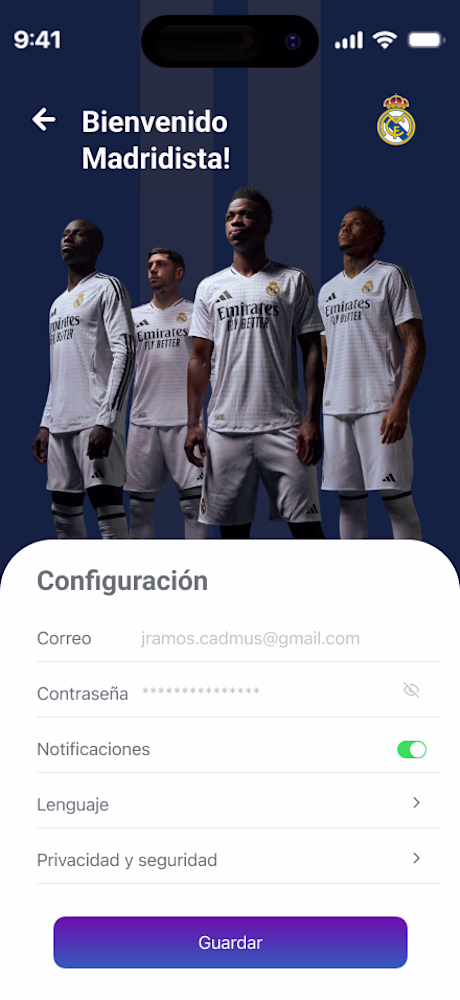Save changes with Guardar button
This screenshot has height=1000, width=460.
click(x=230, y=943)
